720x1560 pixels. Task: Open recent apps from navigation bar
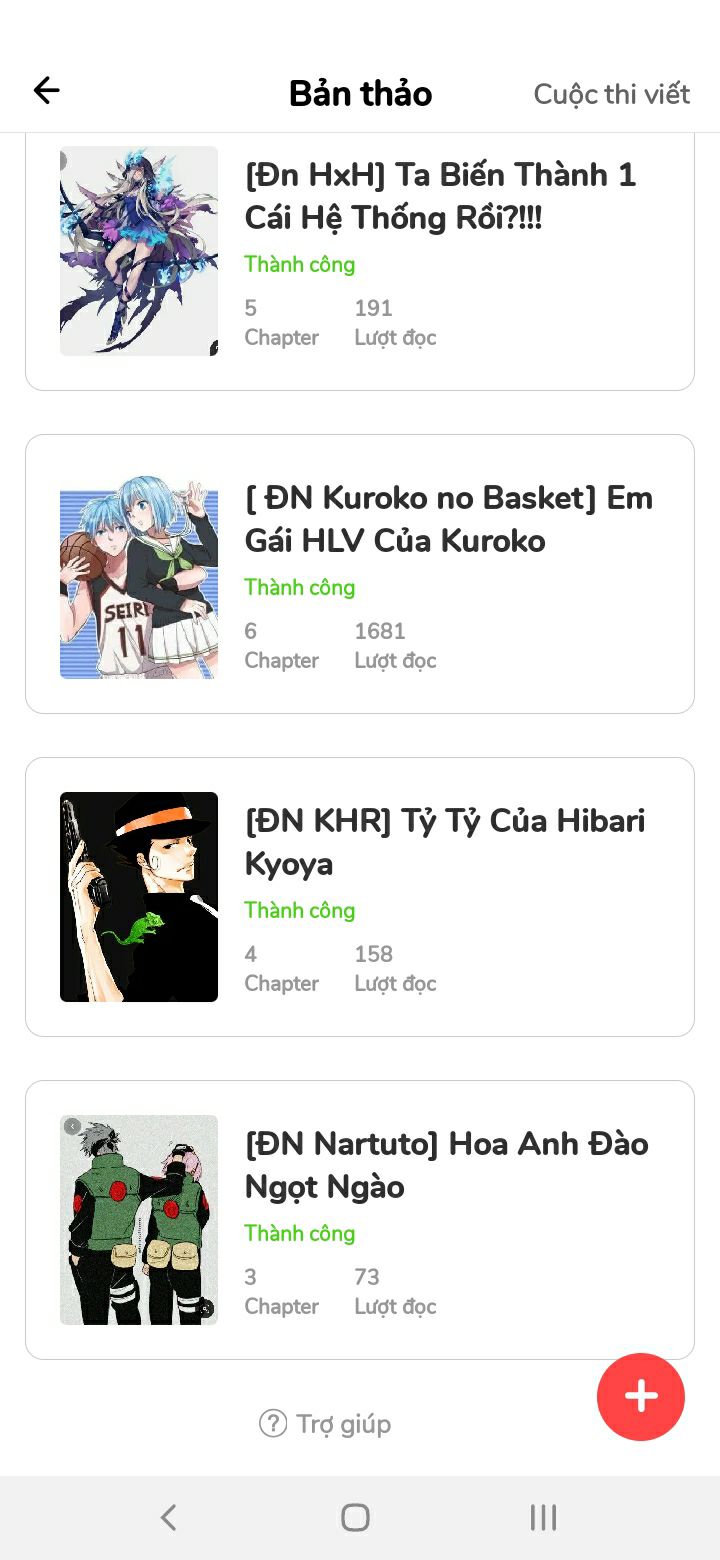543,1517
